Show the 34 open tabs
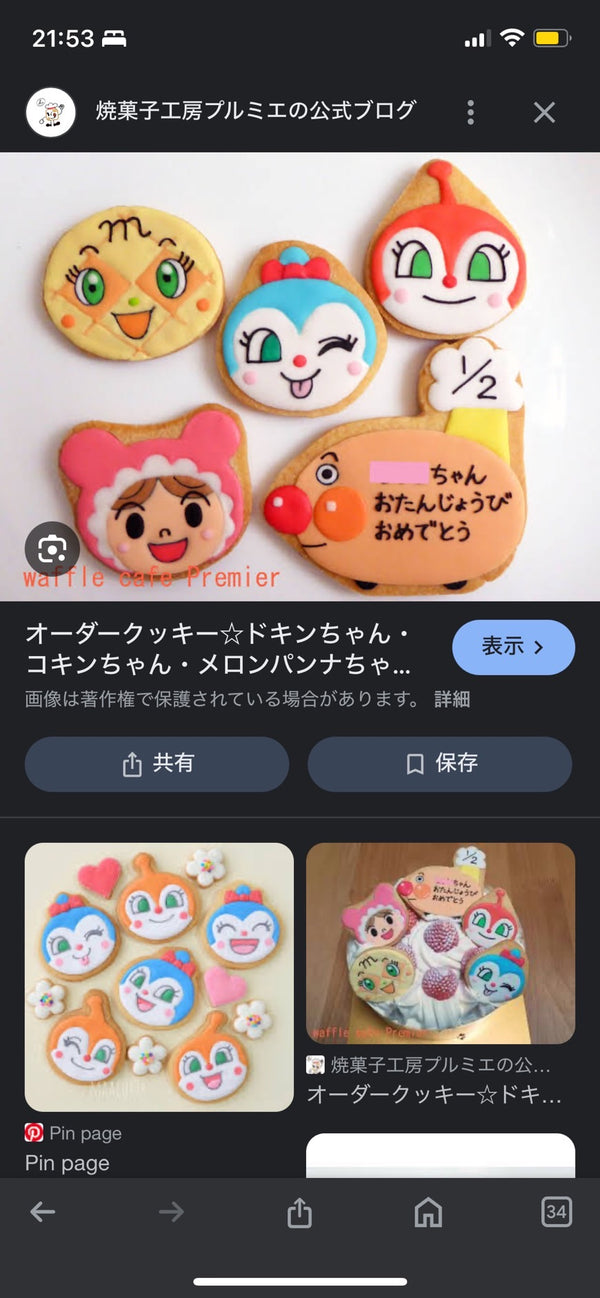The width and height of the screenshot is (600, 1298). click(556, 1212)
